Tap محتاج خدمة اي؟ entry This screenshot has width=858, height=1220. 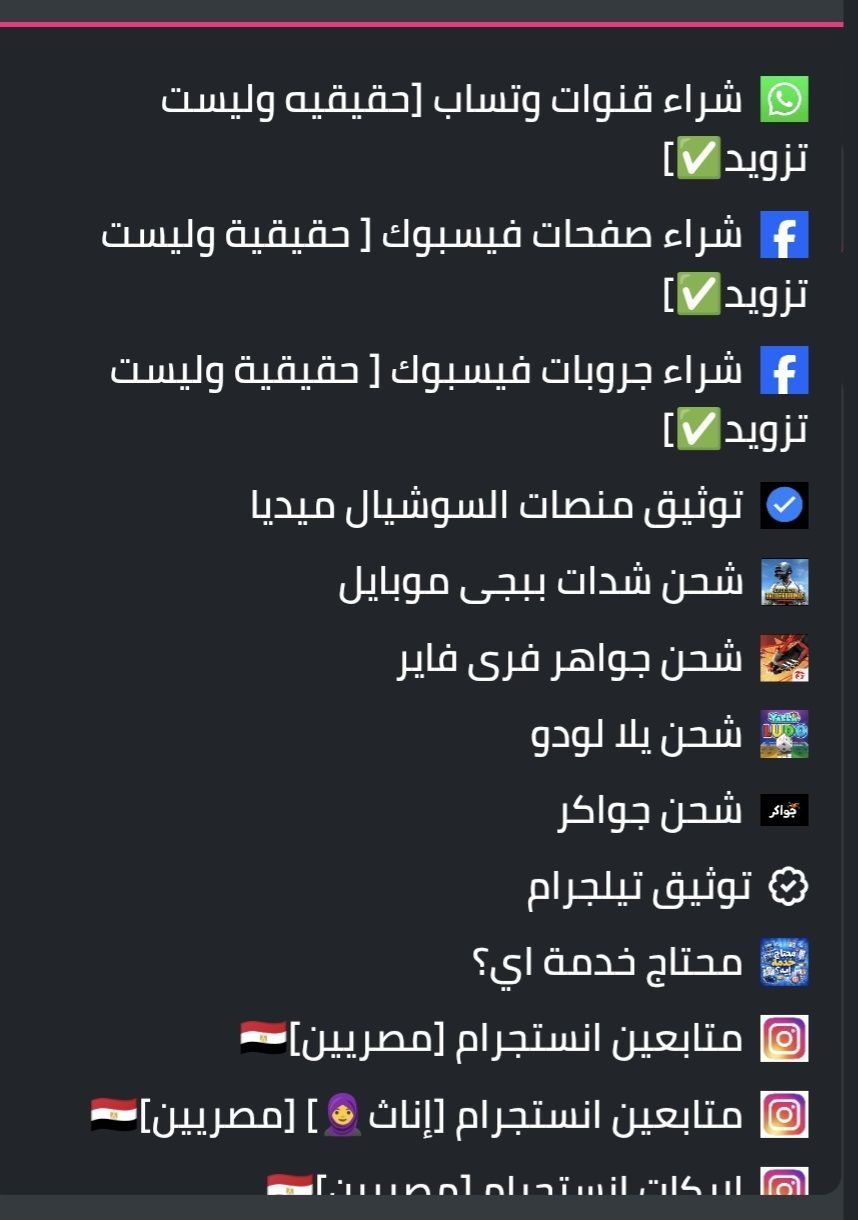[607, 962]
